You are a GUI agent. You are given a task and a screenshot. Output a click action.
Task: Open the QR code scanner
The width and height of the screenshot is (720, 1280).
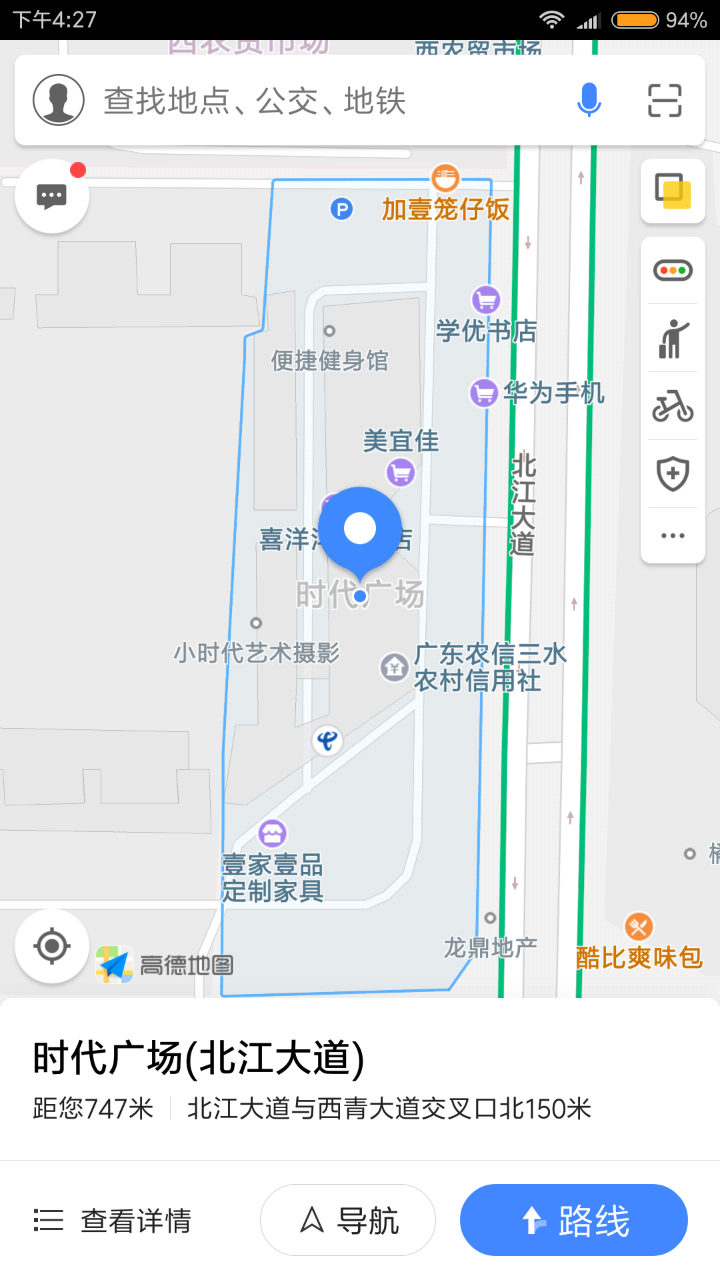[663, 100]
